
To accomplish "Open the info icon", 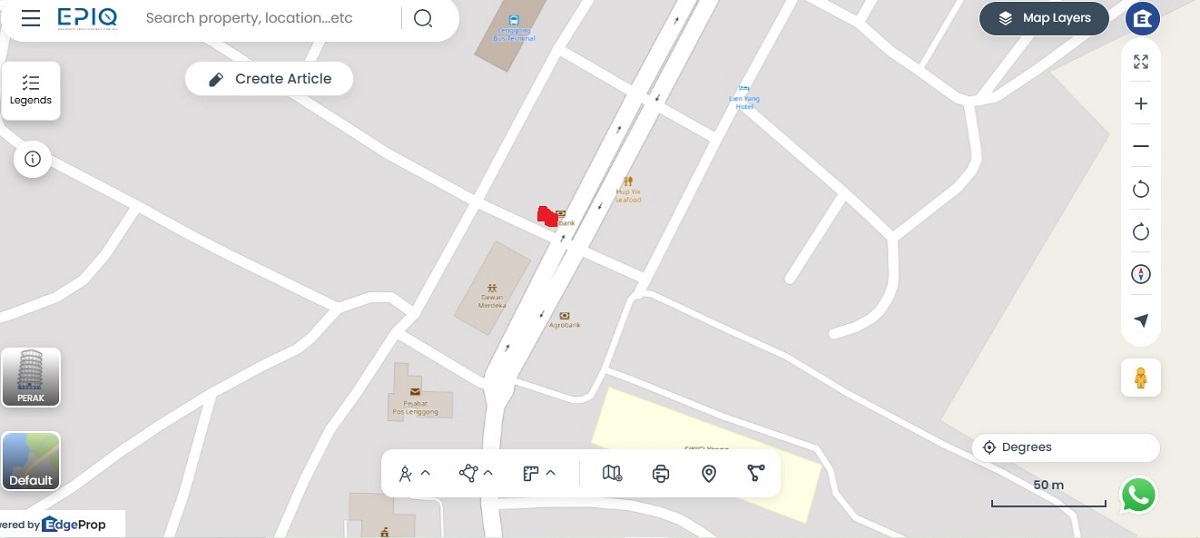I will [32, 159].
